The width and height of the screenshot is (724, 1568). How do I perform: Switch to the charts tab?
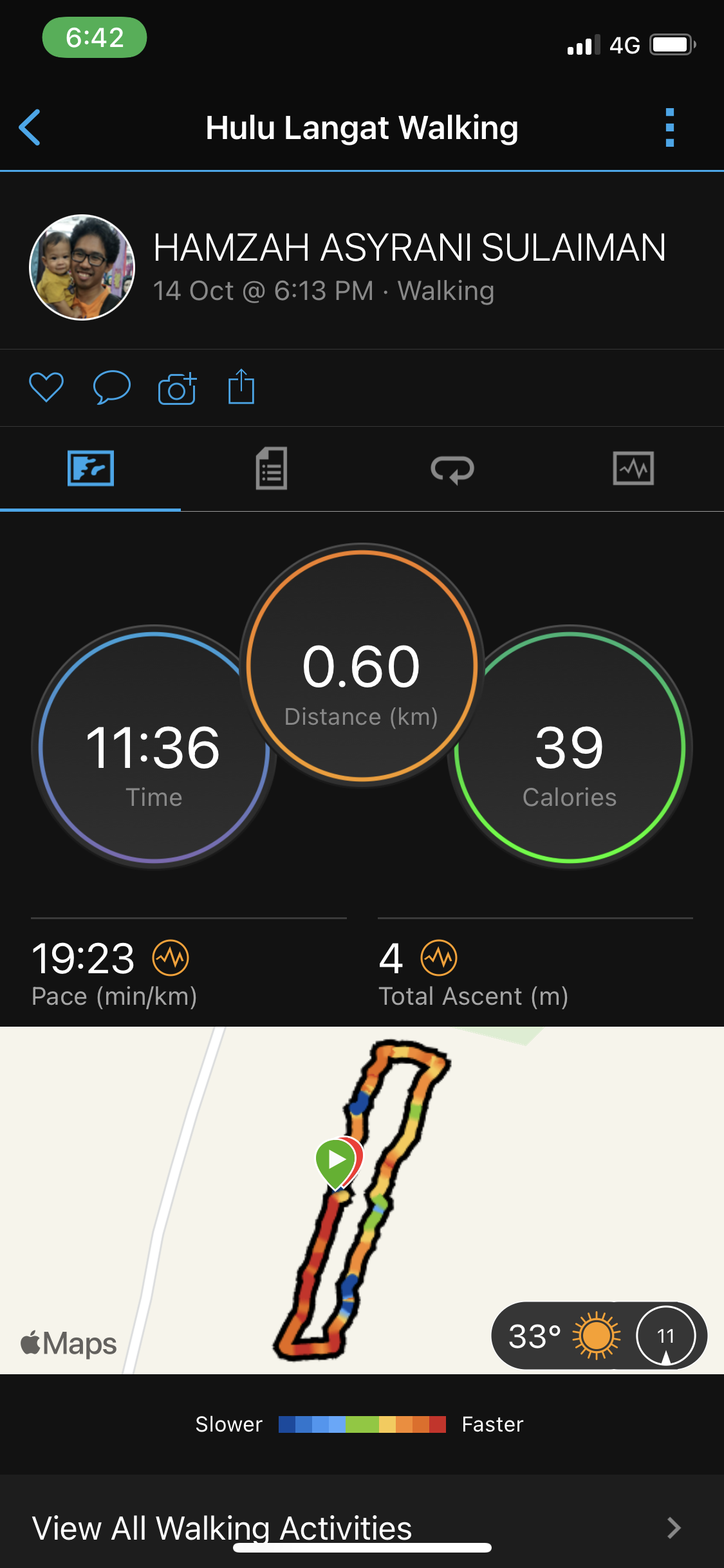633,469
